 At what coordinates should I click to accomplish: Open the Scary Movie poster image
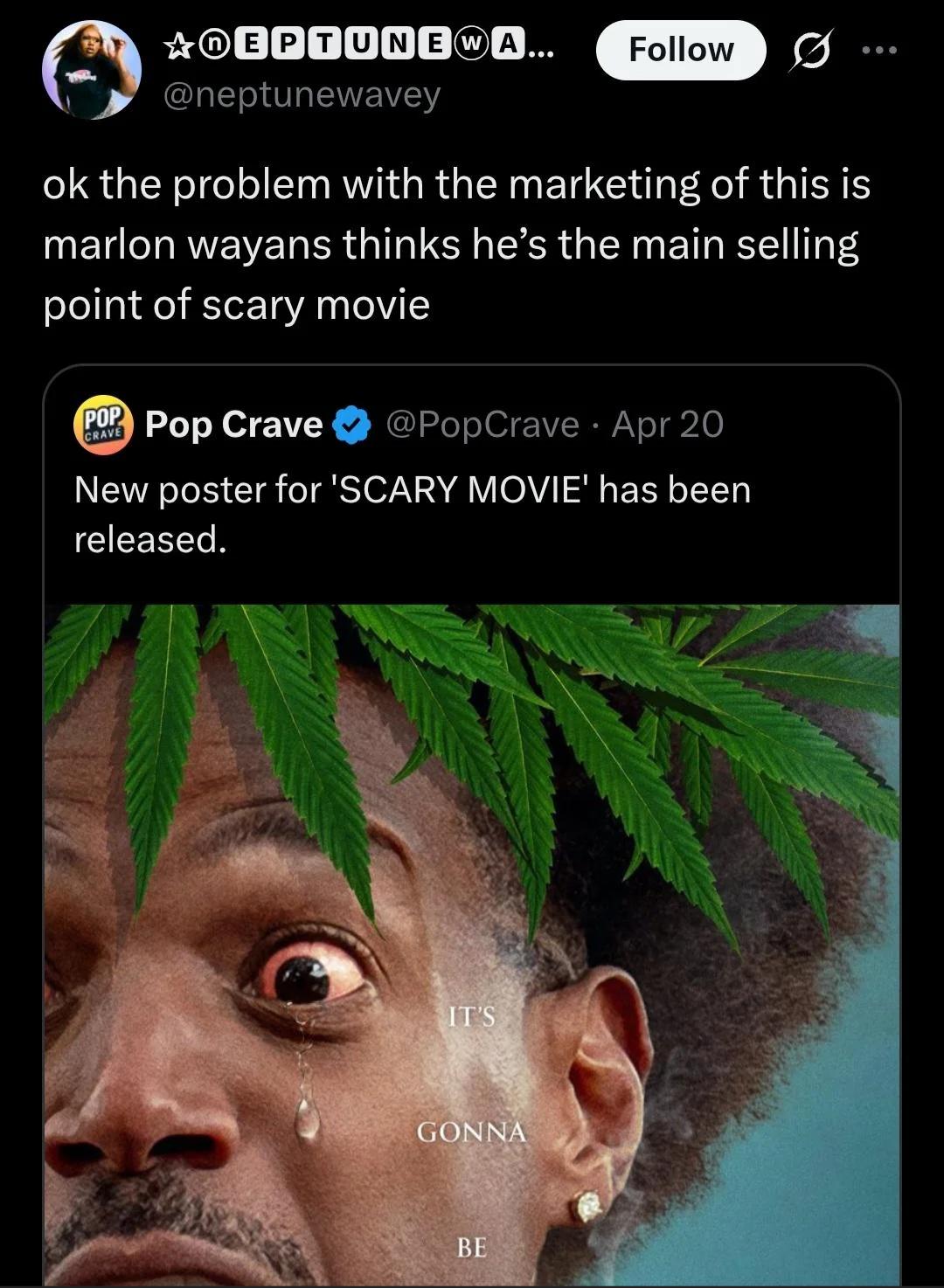point(472,944)
